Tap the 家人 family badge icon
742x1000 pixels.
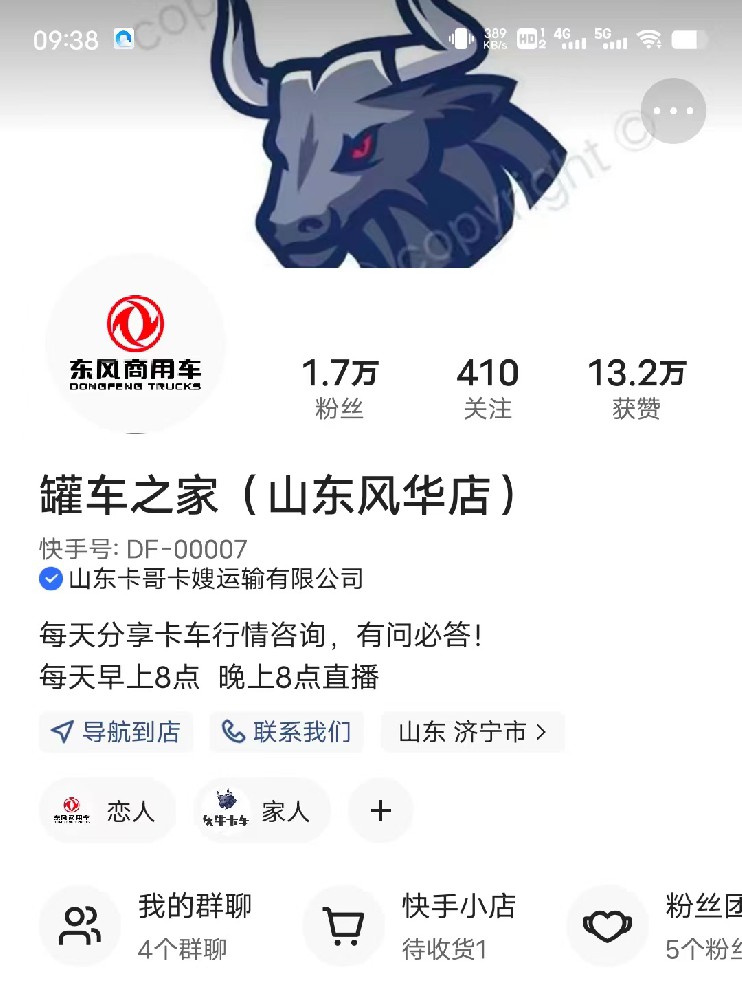coord(228,810)
